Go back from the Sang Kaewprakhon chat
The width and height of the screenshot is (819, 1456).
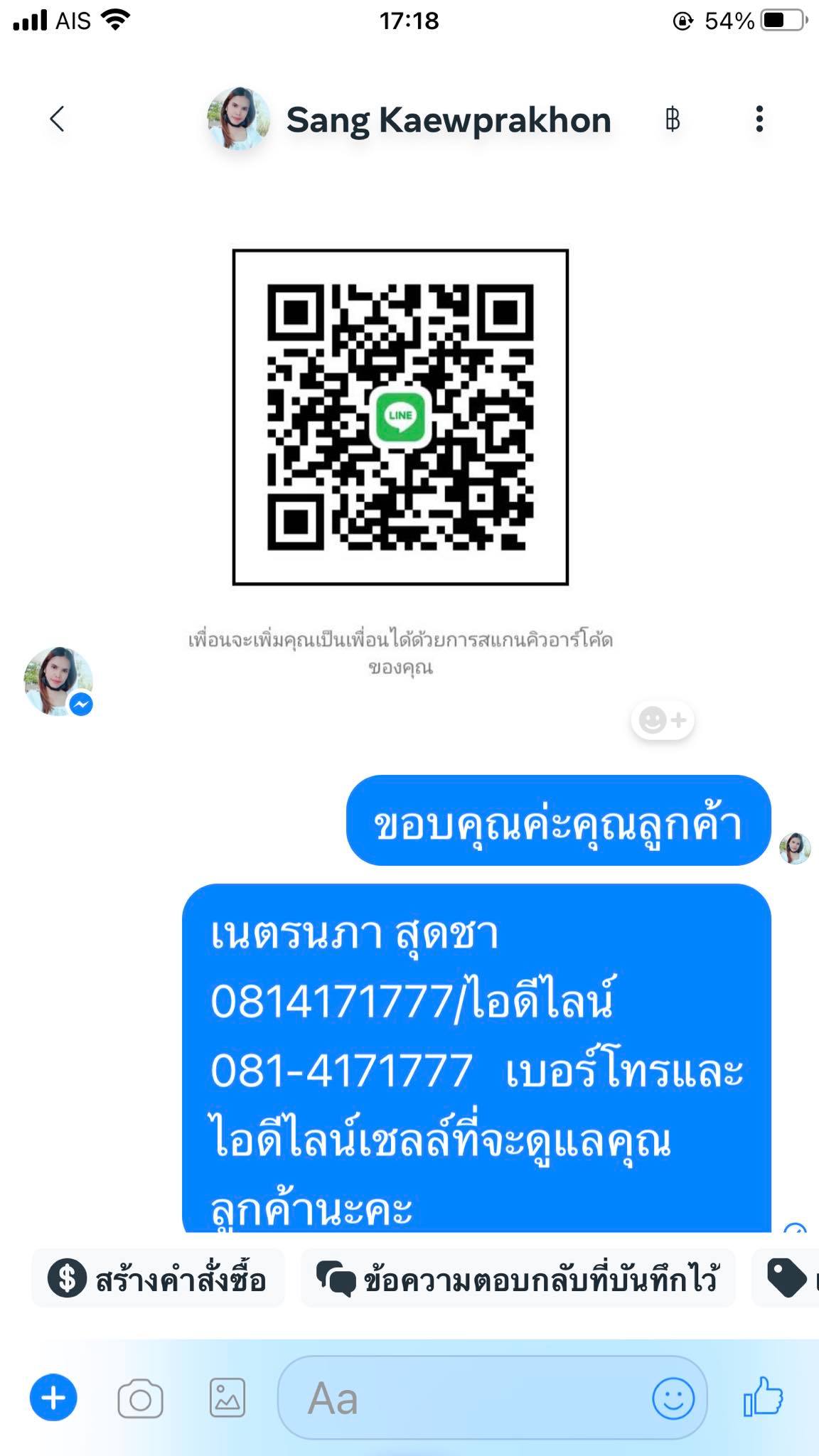[x=57, y=119]
